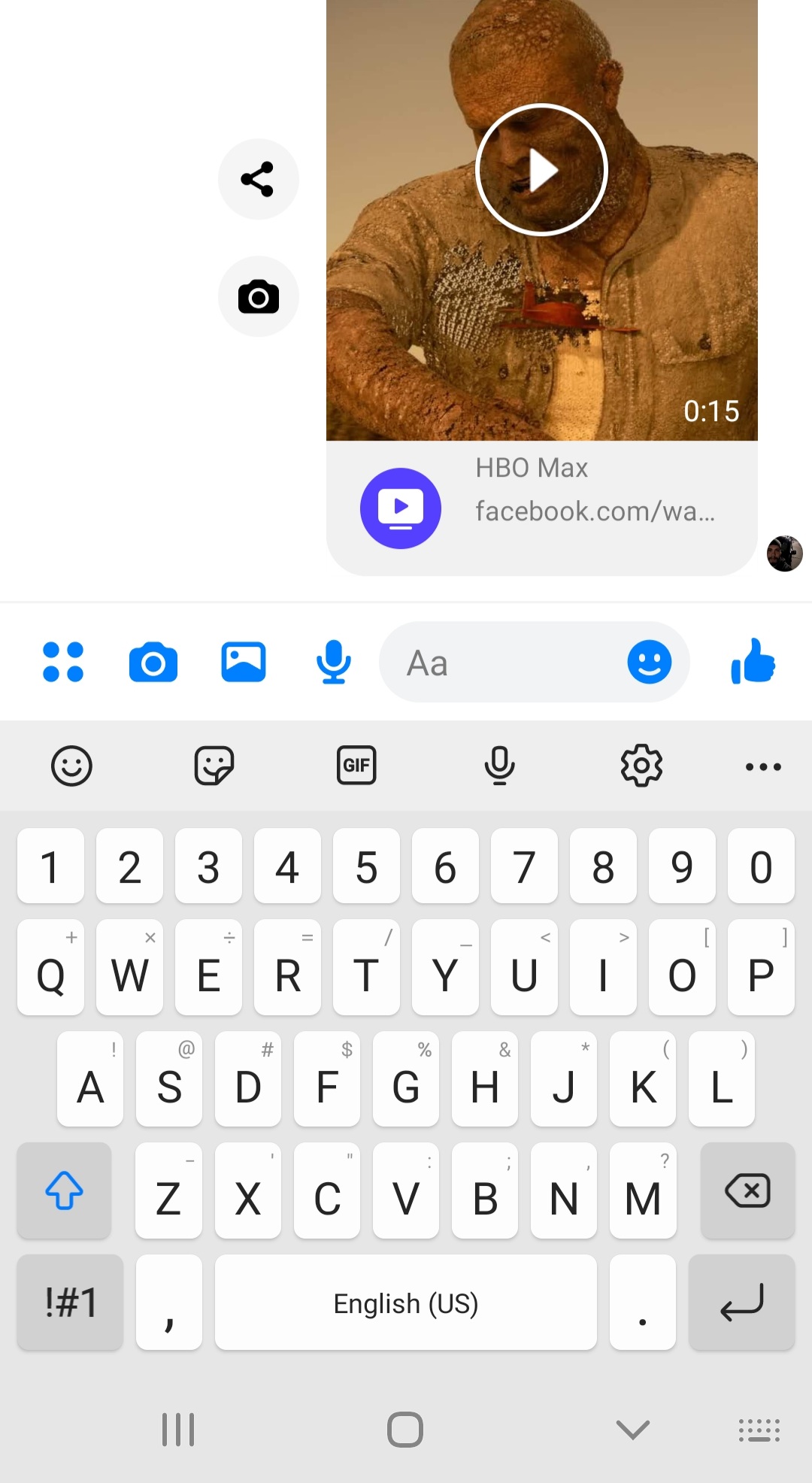Open the keyboard sticker panel

(x=214, y=766)
